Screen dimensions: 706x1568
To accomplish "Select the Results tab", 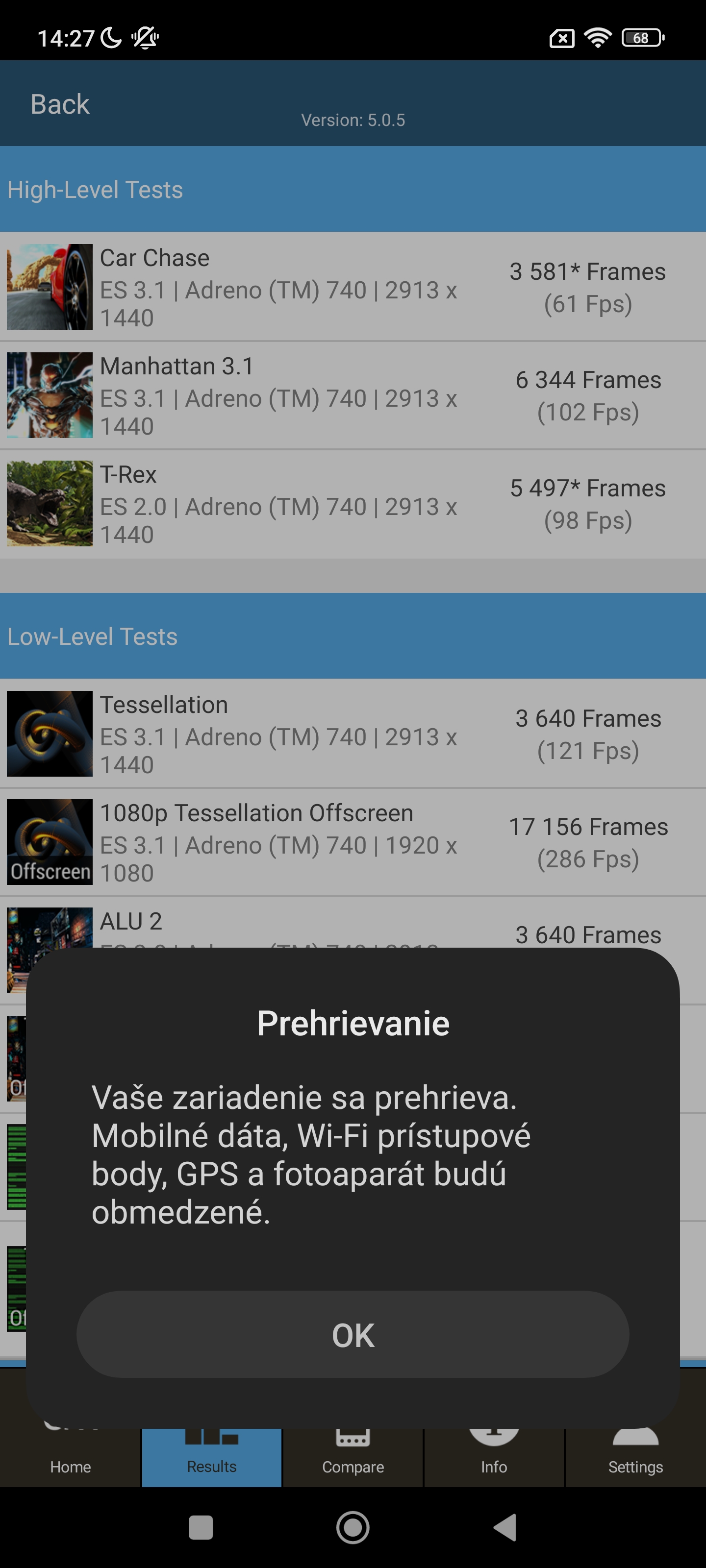I will (x=211, y=1457).
